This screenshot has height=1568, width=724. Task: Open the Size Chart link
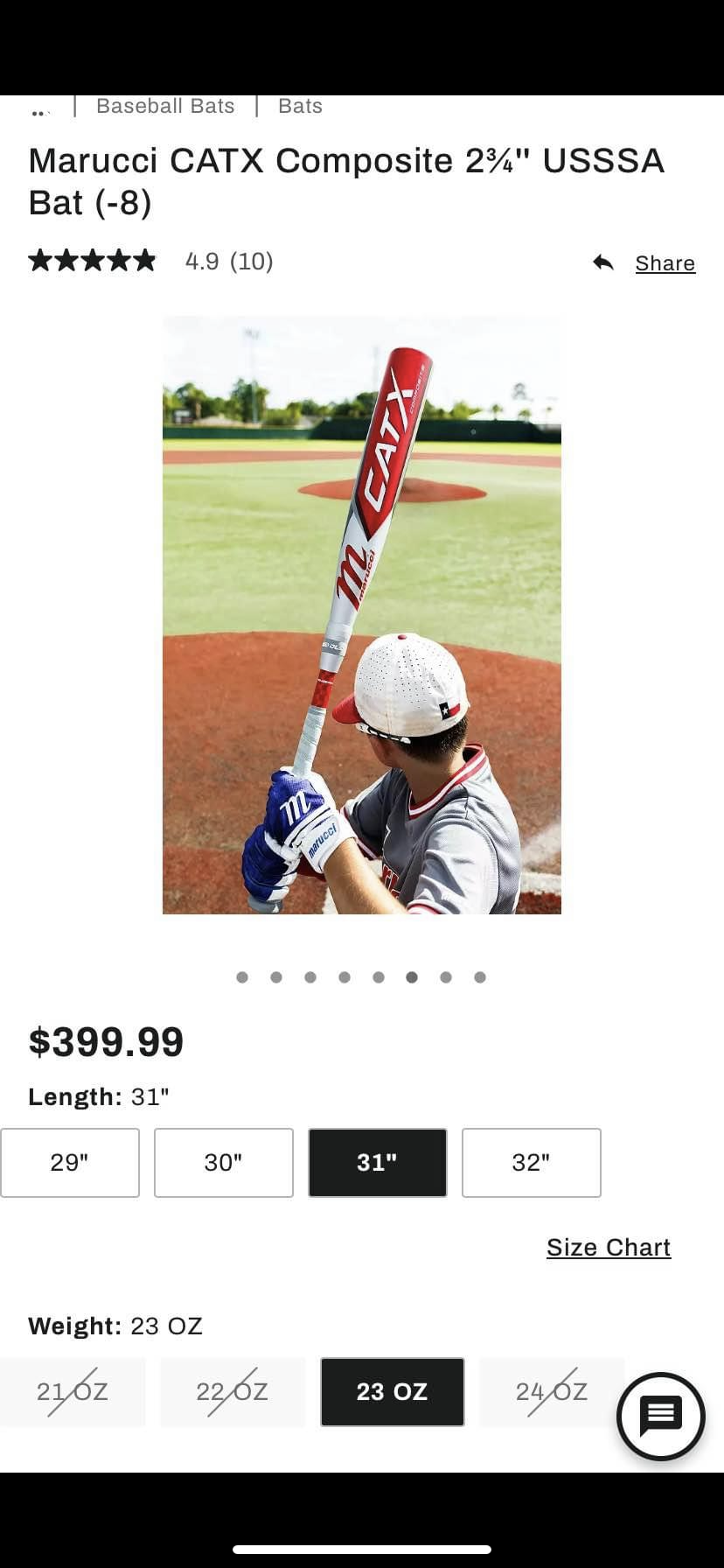[x=609, y=1247]
